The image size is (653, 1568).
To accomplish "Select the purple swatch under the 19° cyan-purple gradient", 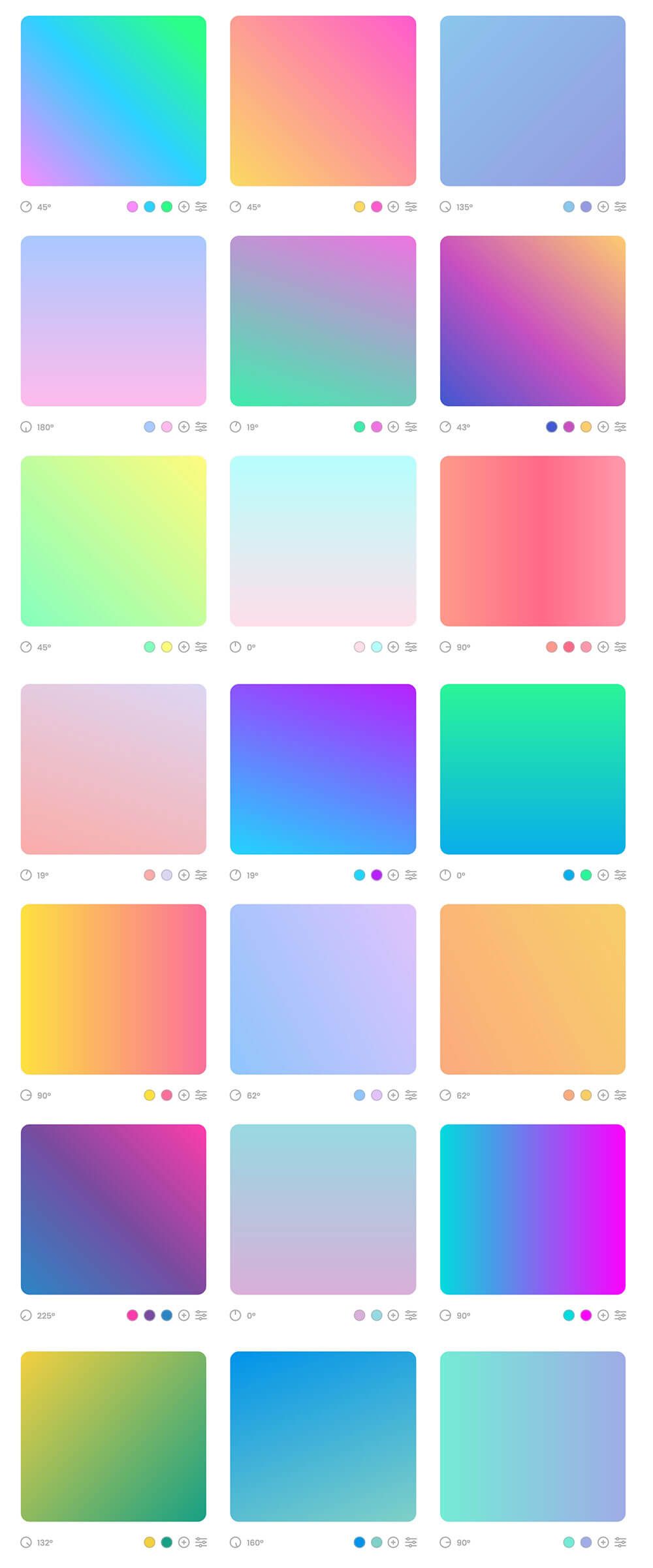I will 376,875.
